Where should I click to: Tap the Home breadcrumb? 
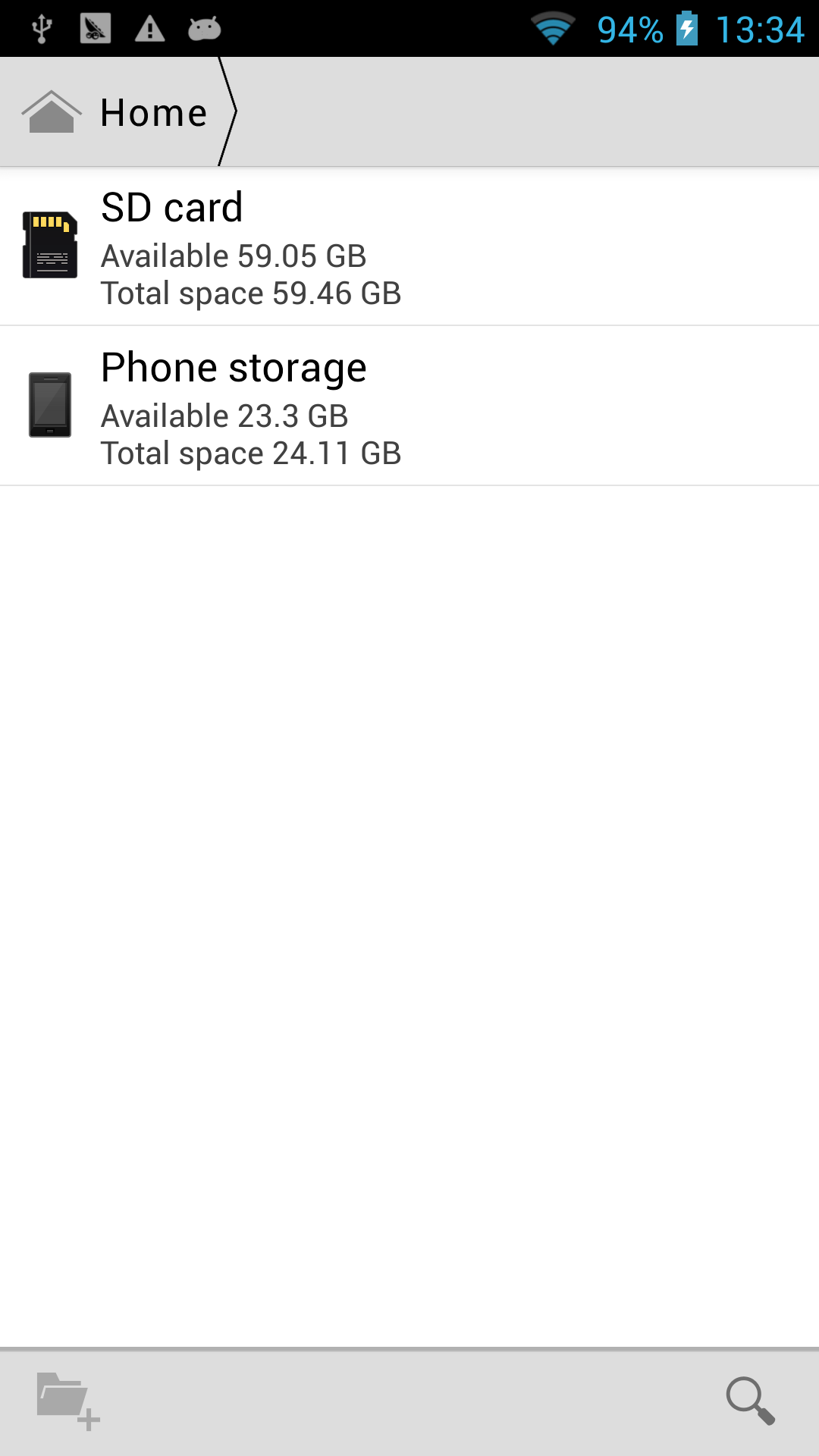click(118, 112)
